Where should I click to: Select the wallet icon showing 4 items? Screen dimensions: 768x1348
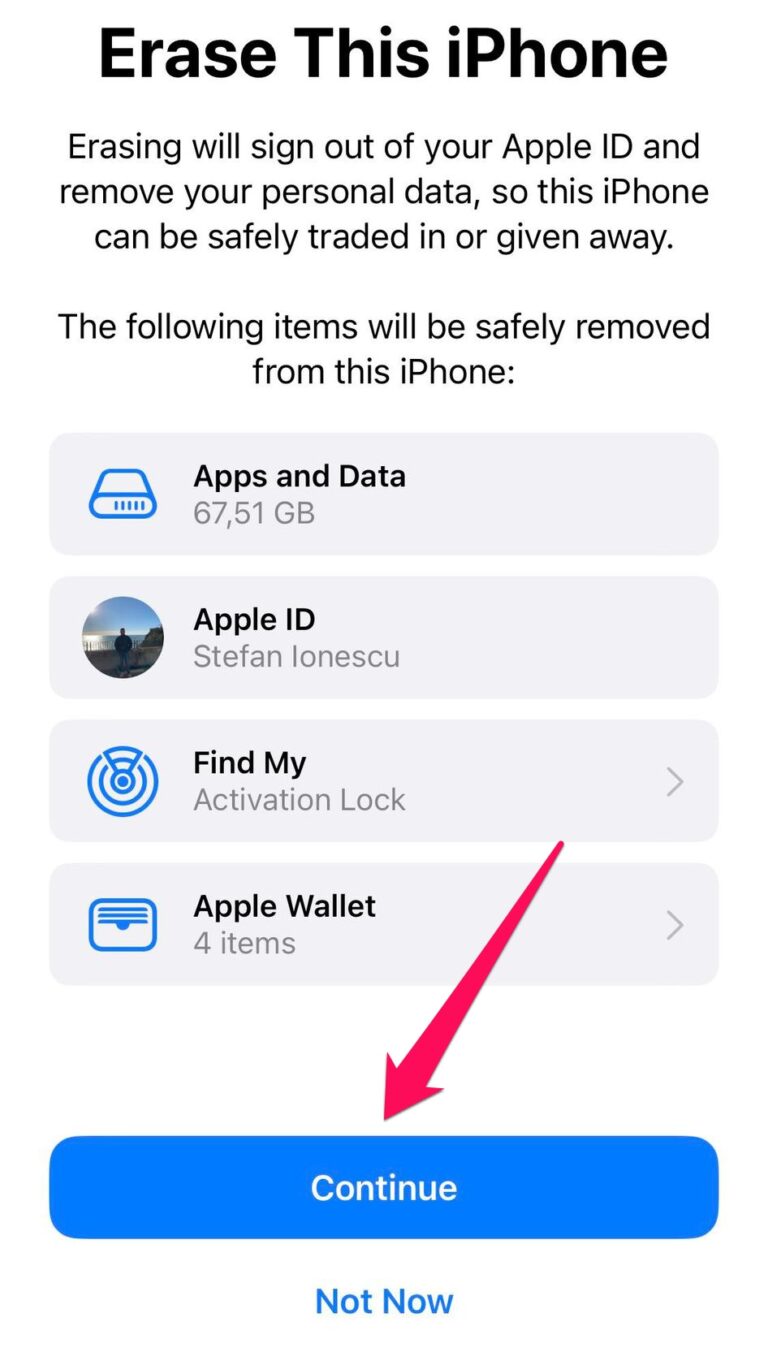(122, 924)
